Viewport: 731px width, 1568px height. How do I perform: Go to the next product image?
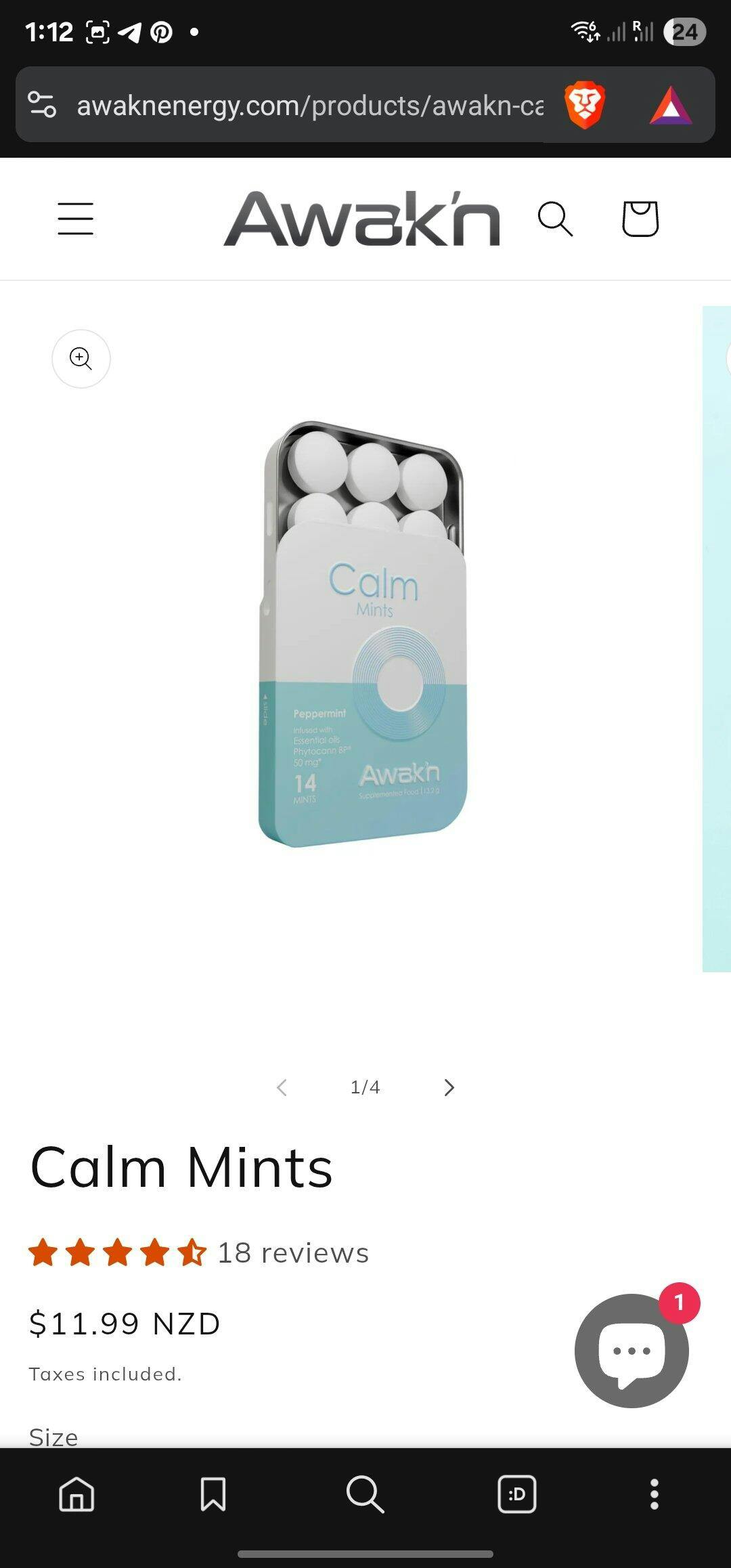coord(449,1087)
